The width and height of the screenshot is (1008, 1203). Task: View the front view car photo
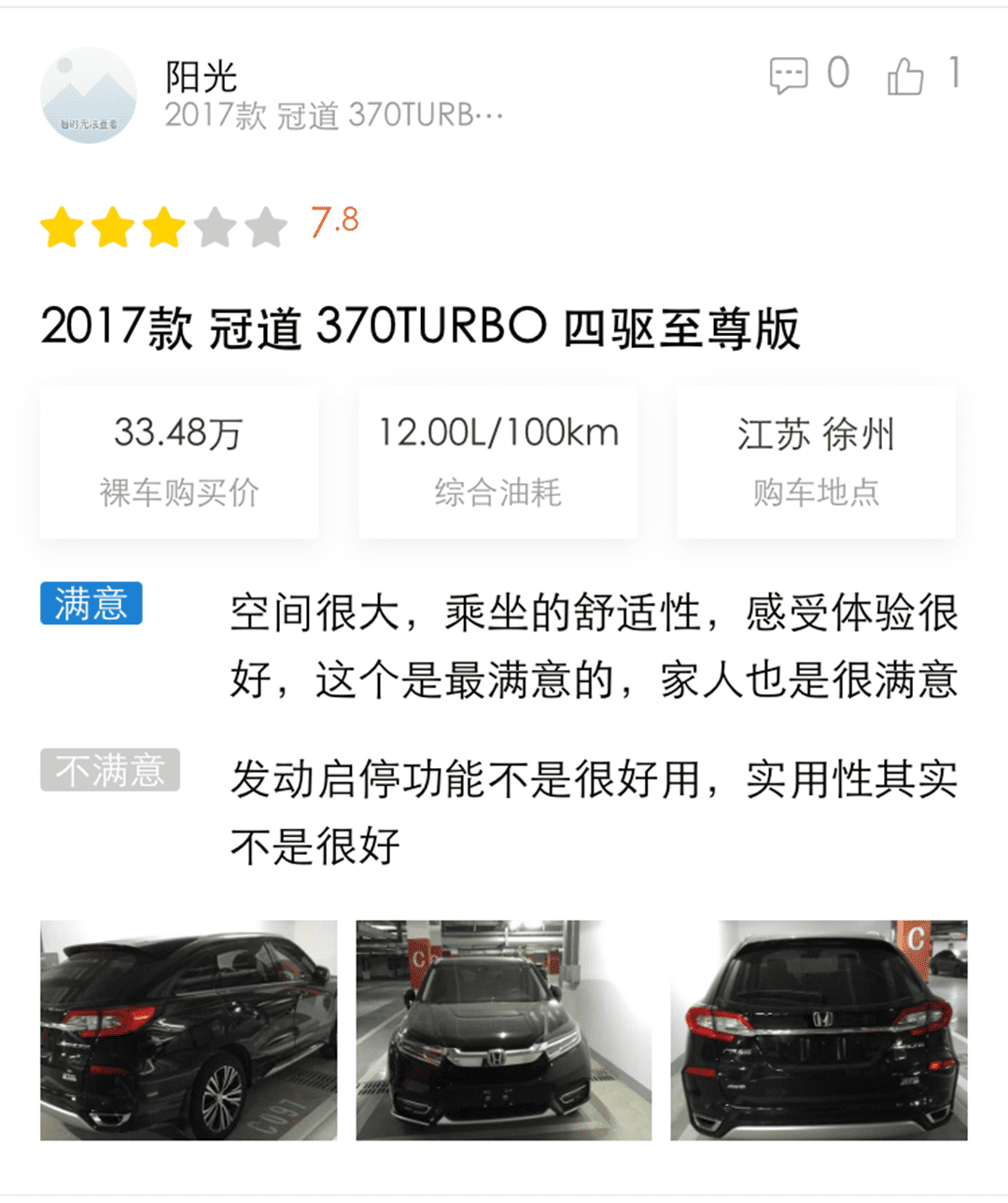tap(504, 1029)
